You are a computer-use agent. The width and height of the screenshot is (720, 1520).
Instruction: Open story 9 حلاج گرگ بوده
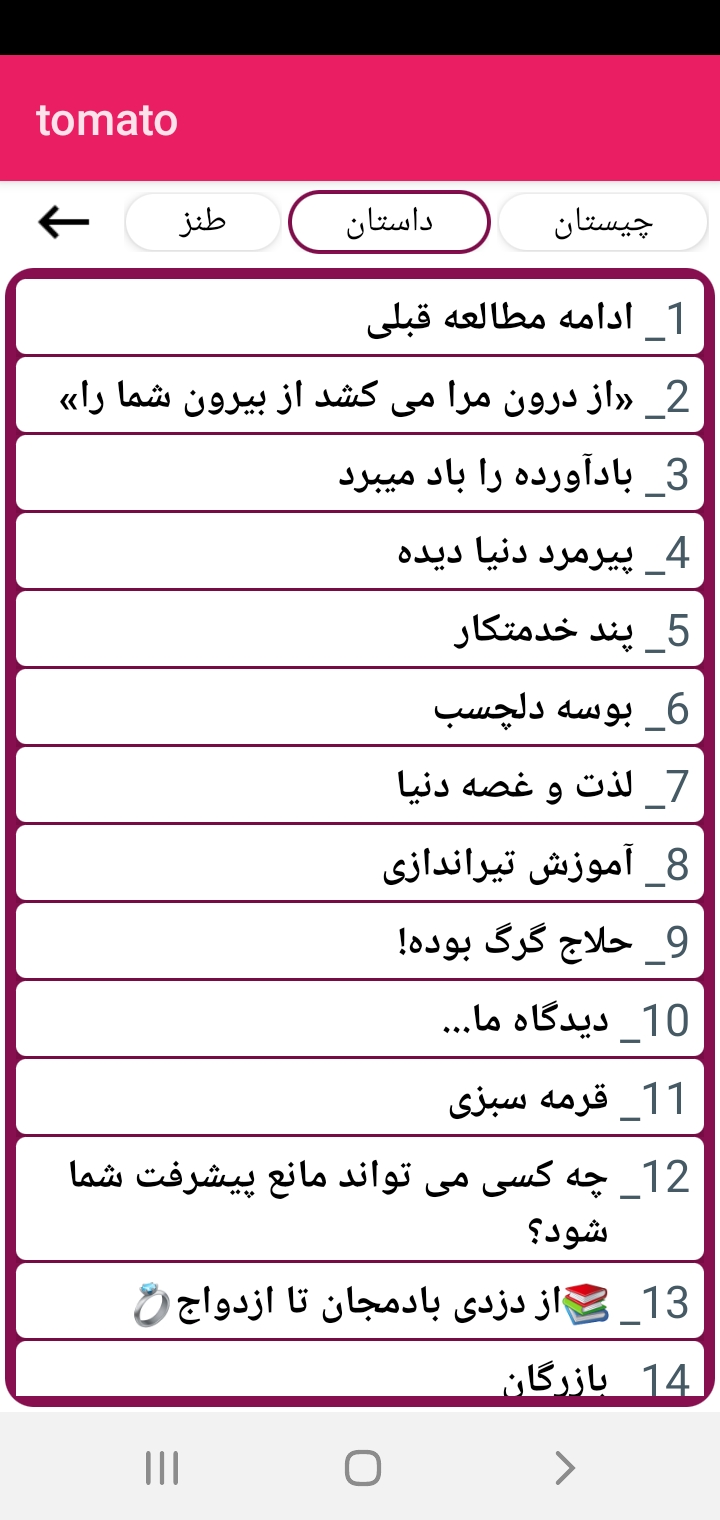[360, 942]
